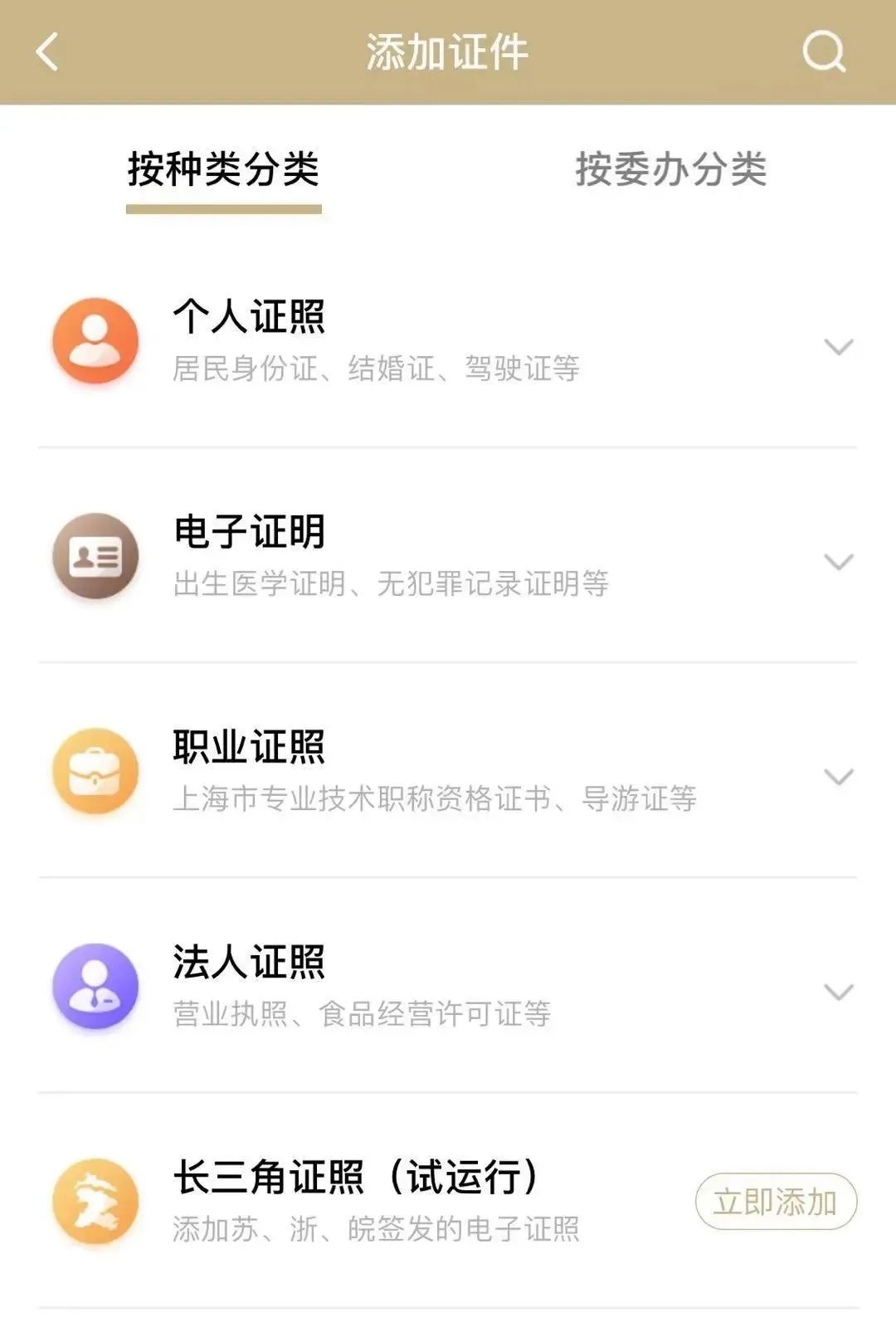896x1332 pixels.
Task: Expand the 个人证照 category
Action: click(x=838, y=346)
